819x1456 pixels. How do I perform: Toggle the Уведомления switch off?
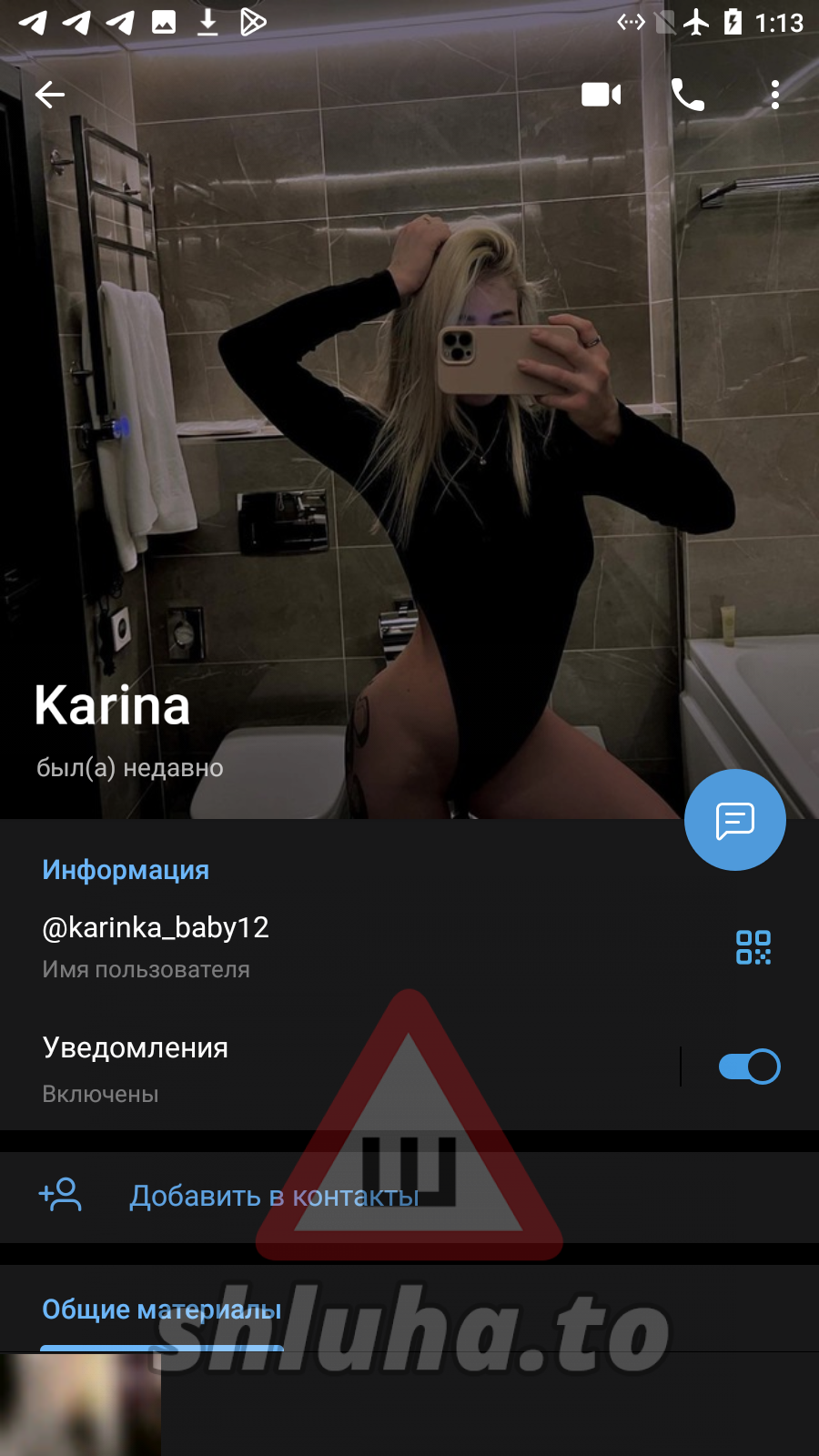(749, 1067)
